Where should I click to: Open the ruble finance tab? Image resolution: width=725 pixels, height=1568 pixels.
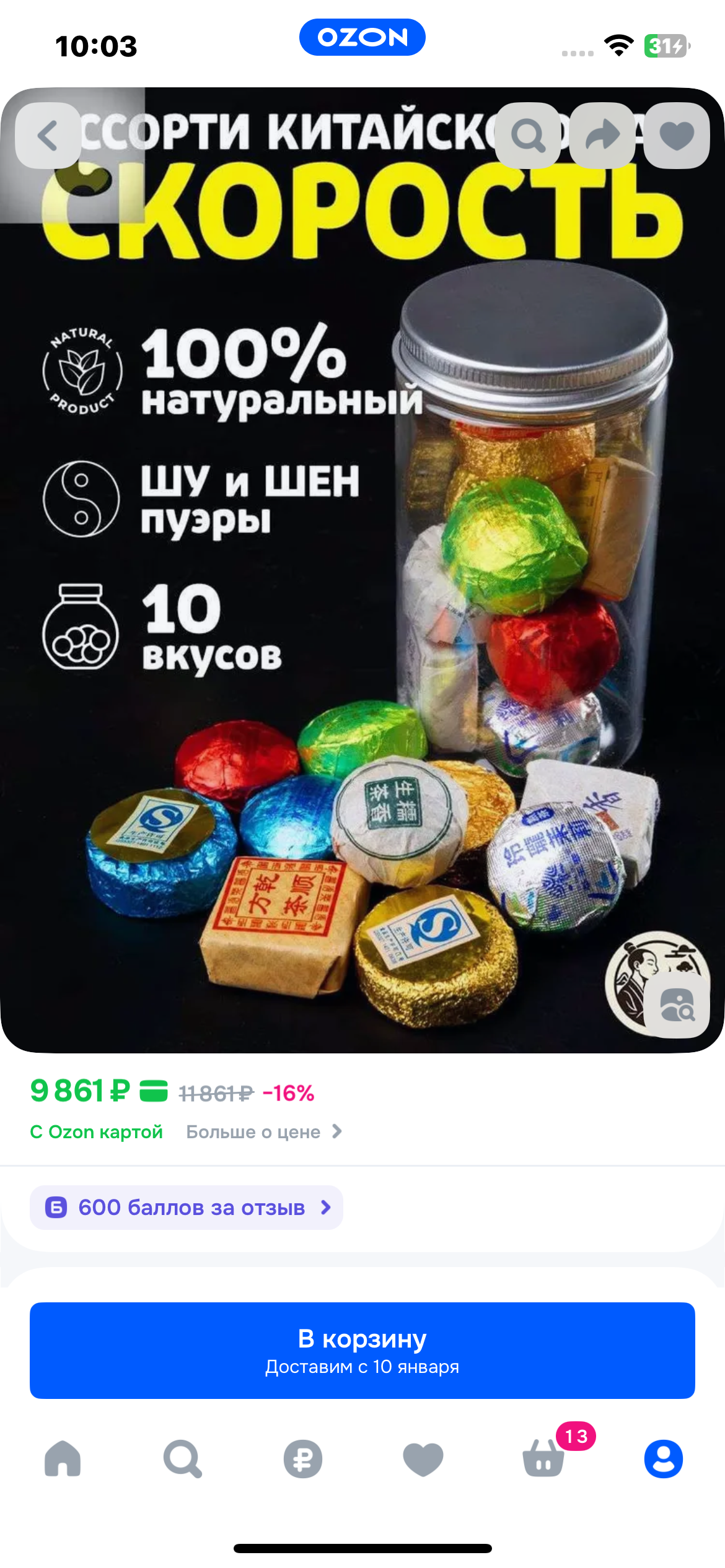303,1458
